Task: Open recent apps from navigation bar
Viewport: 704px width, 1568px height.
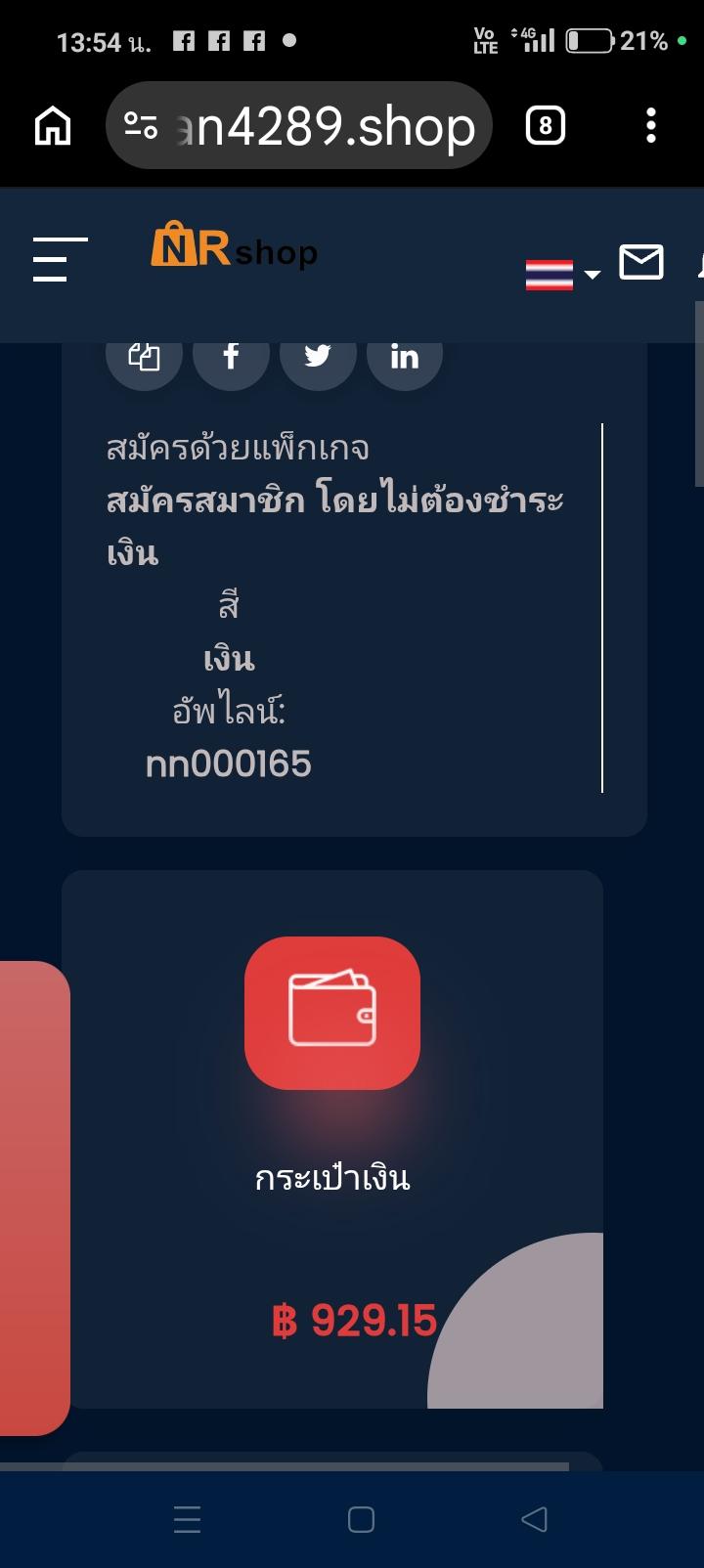Action: tap(187, 1519)
